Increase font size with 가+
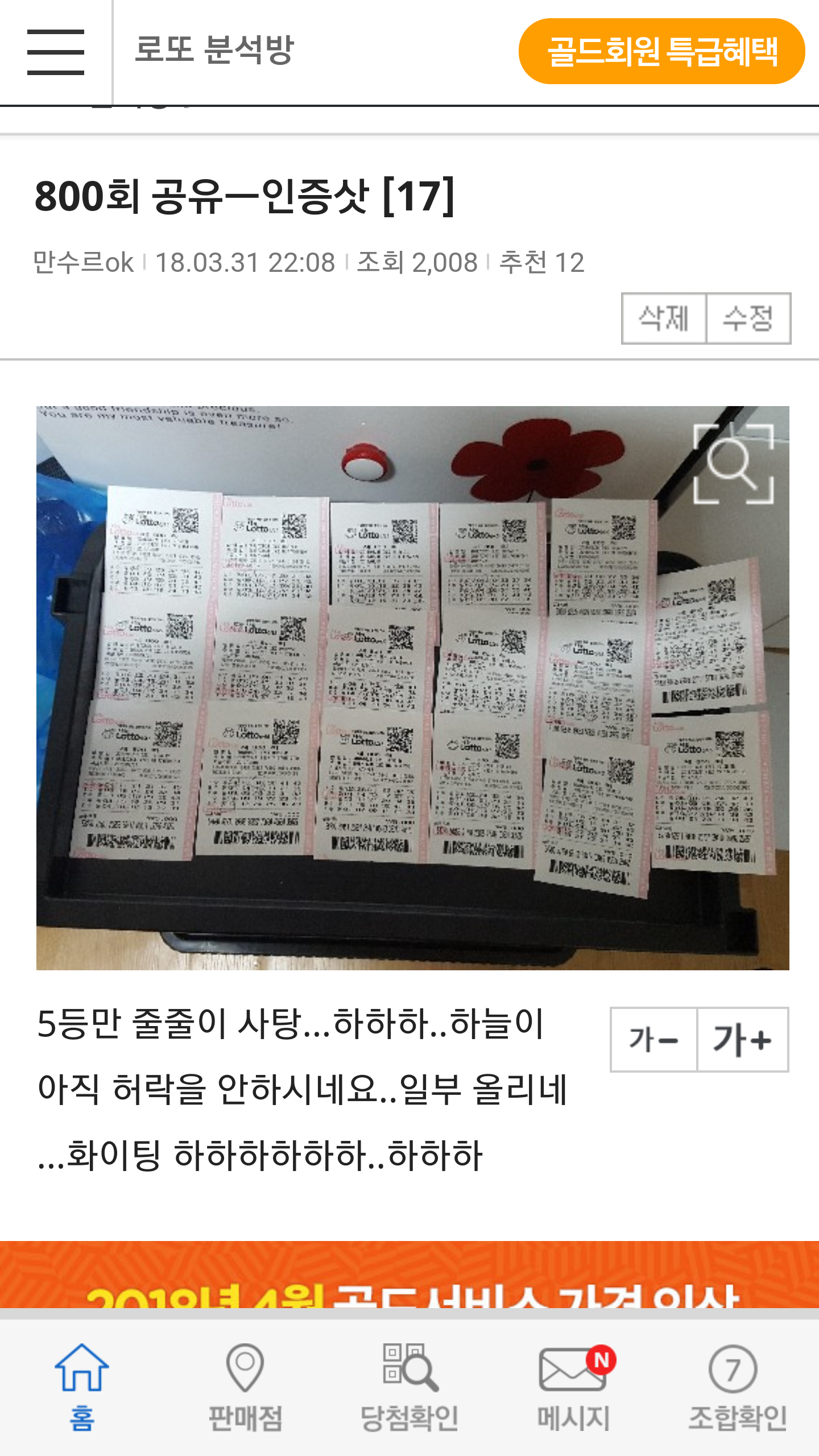Screen dimensions: 819x1456 point(742,1040)
